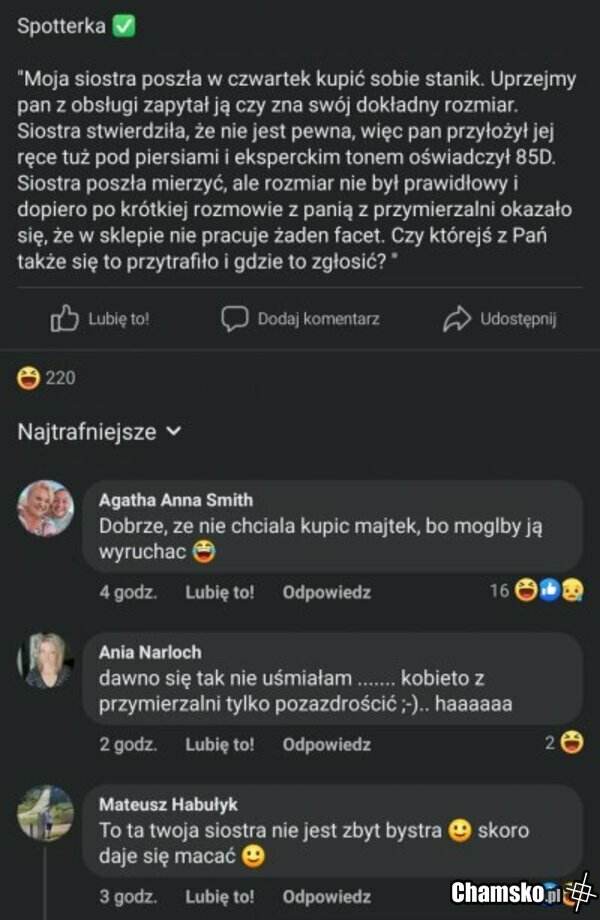Share the post via Udostępnij

coord(499,319)
